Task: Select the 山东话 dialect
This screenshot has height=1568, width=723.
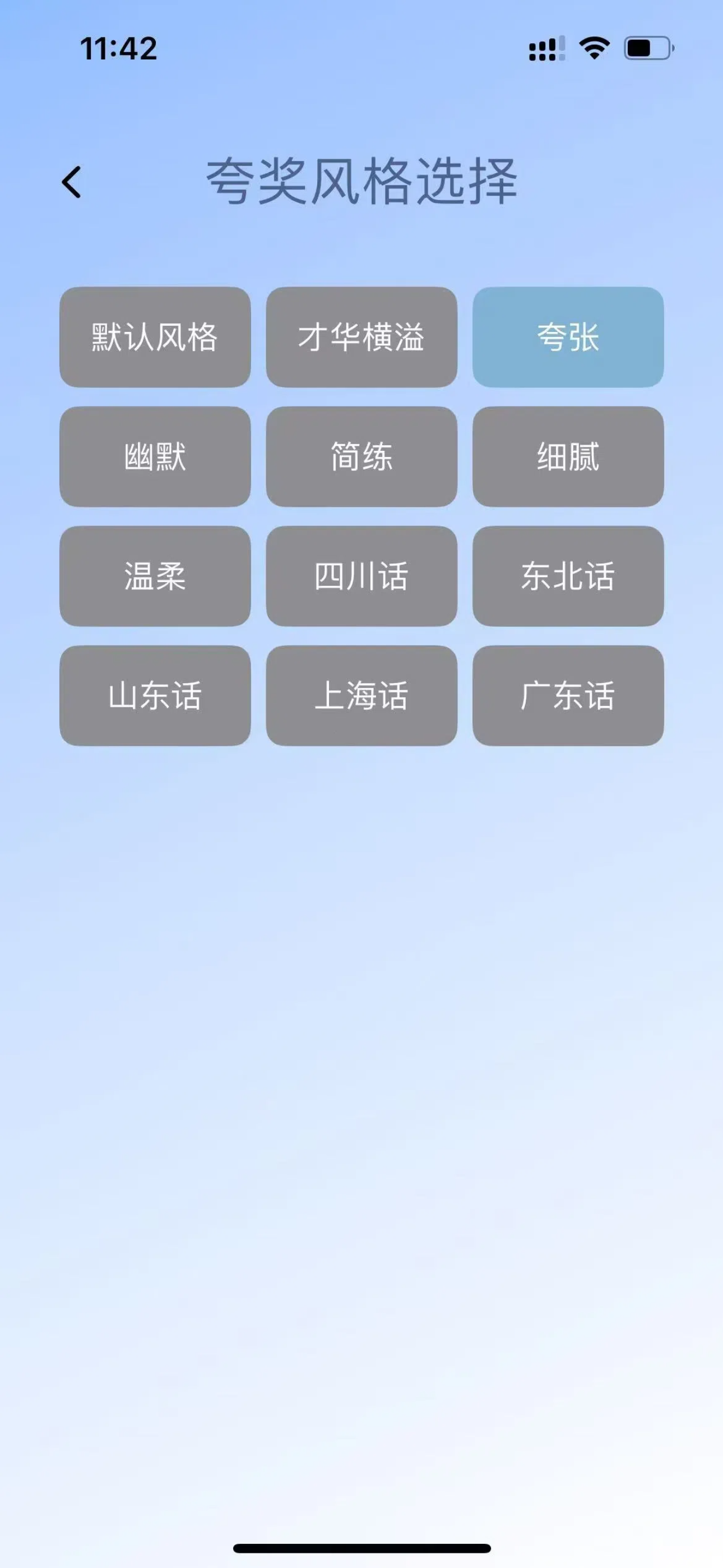Action: pos(155,695)
